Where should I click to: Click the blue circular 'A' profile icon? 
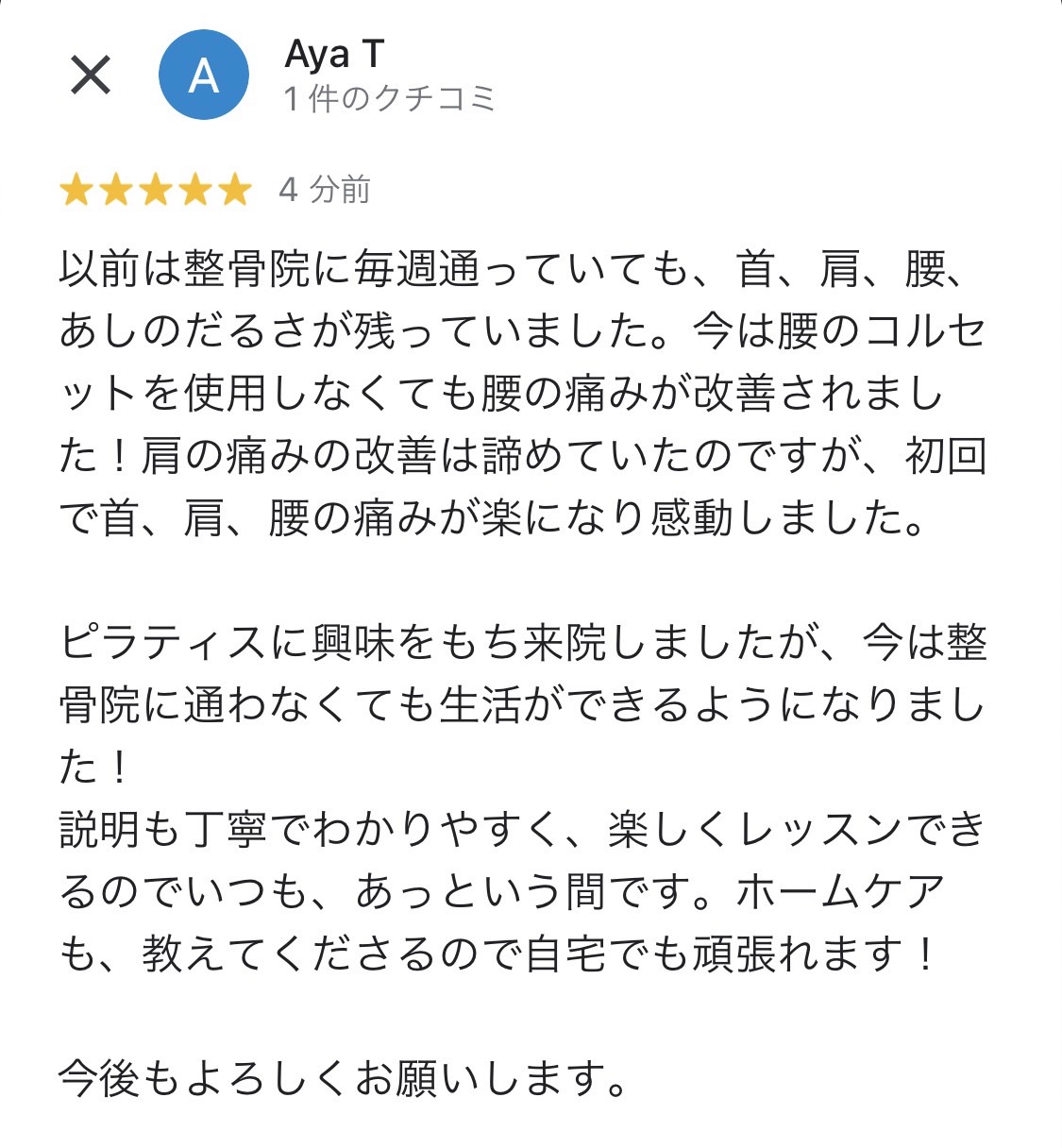(x=205, y=76)
